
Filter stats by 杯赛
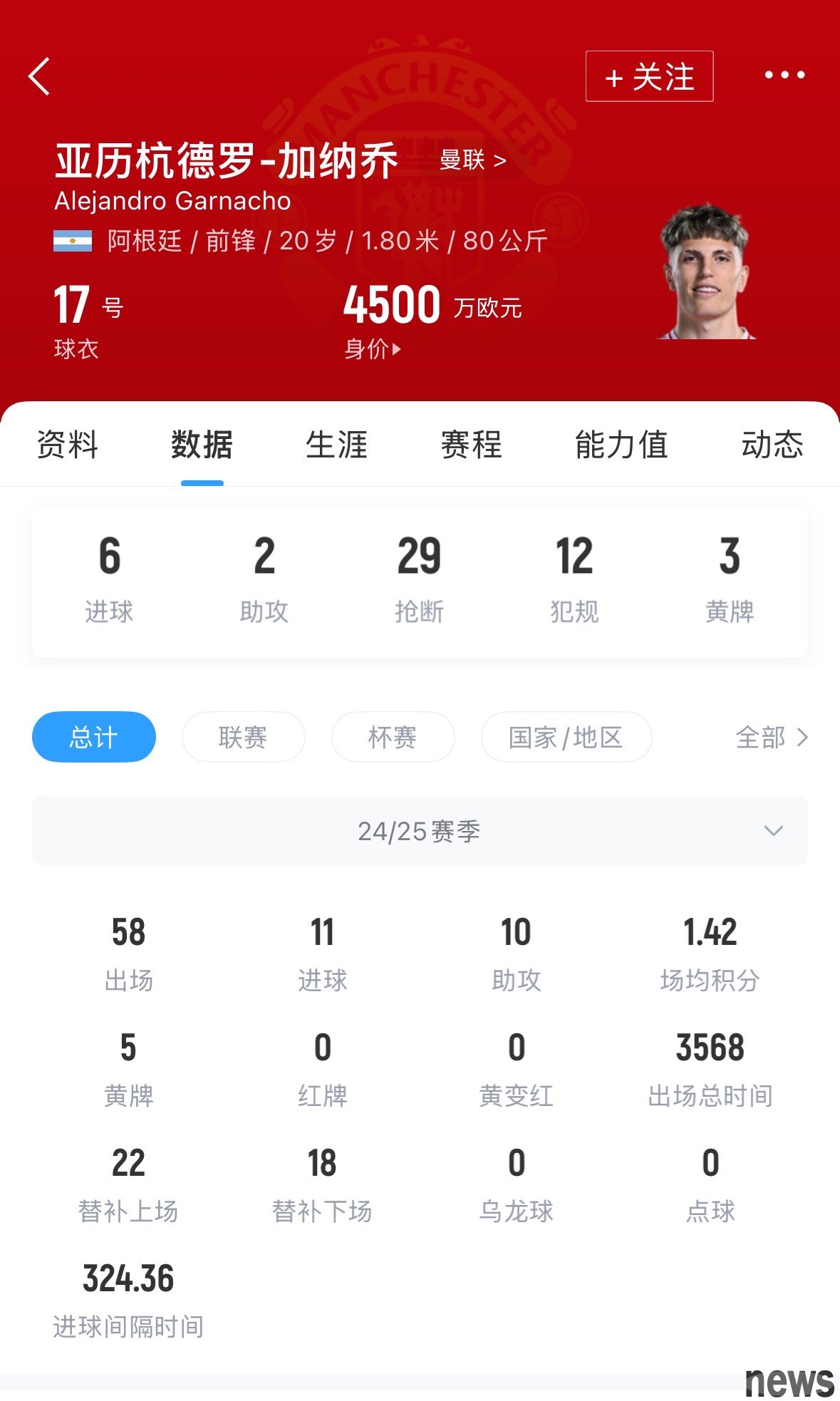(393, 737)
